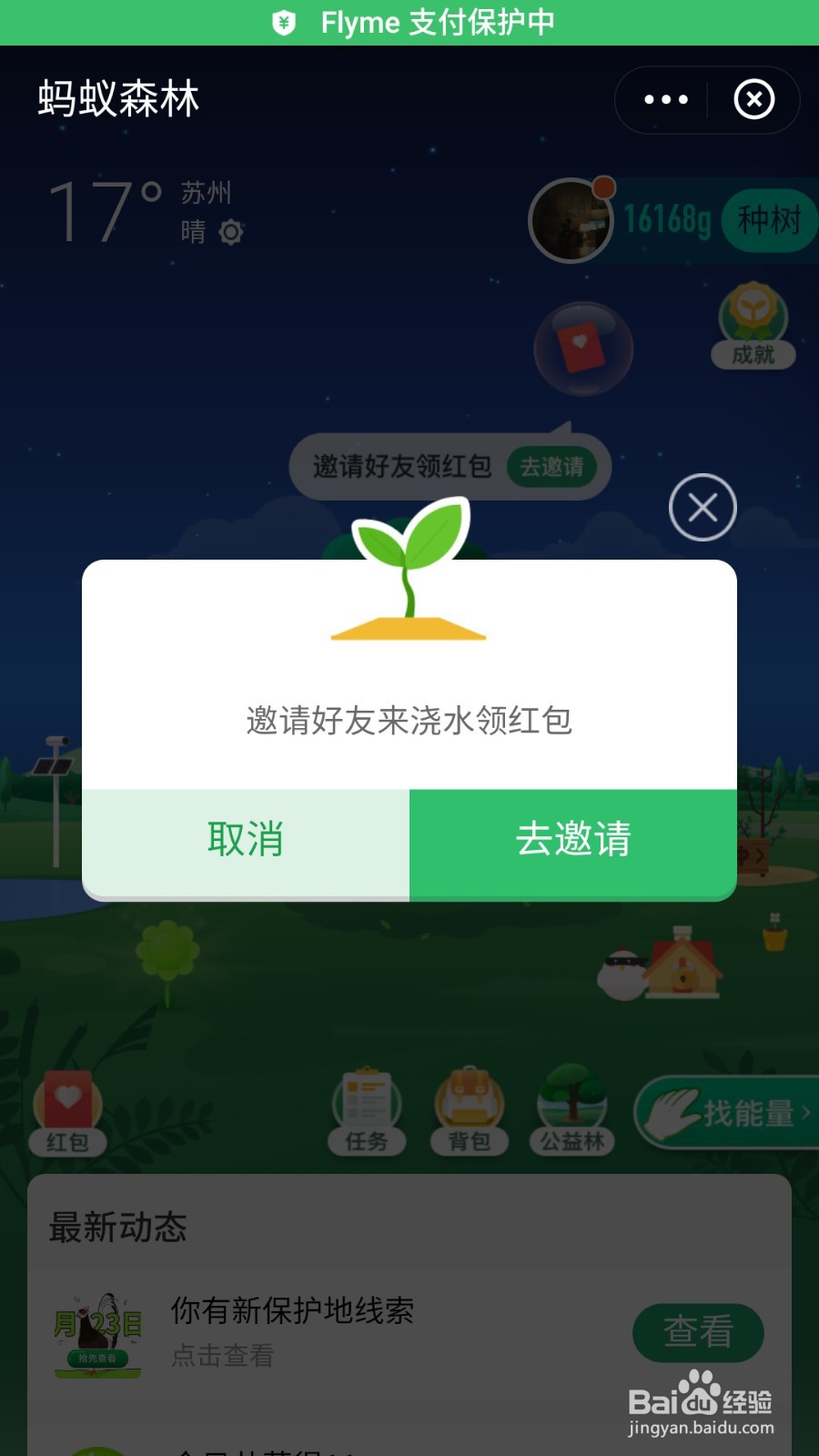Open the 背包 backpack
The height and width of the screenshot is (1456, 819).
click(x=470, y=1110)
